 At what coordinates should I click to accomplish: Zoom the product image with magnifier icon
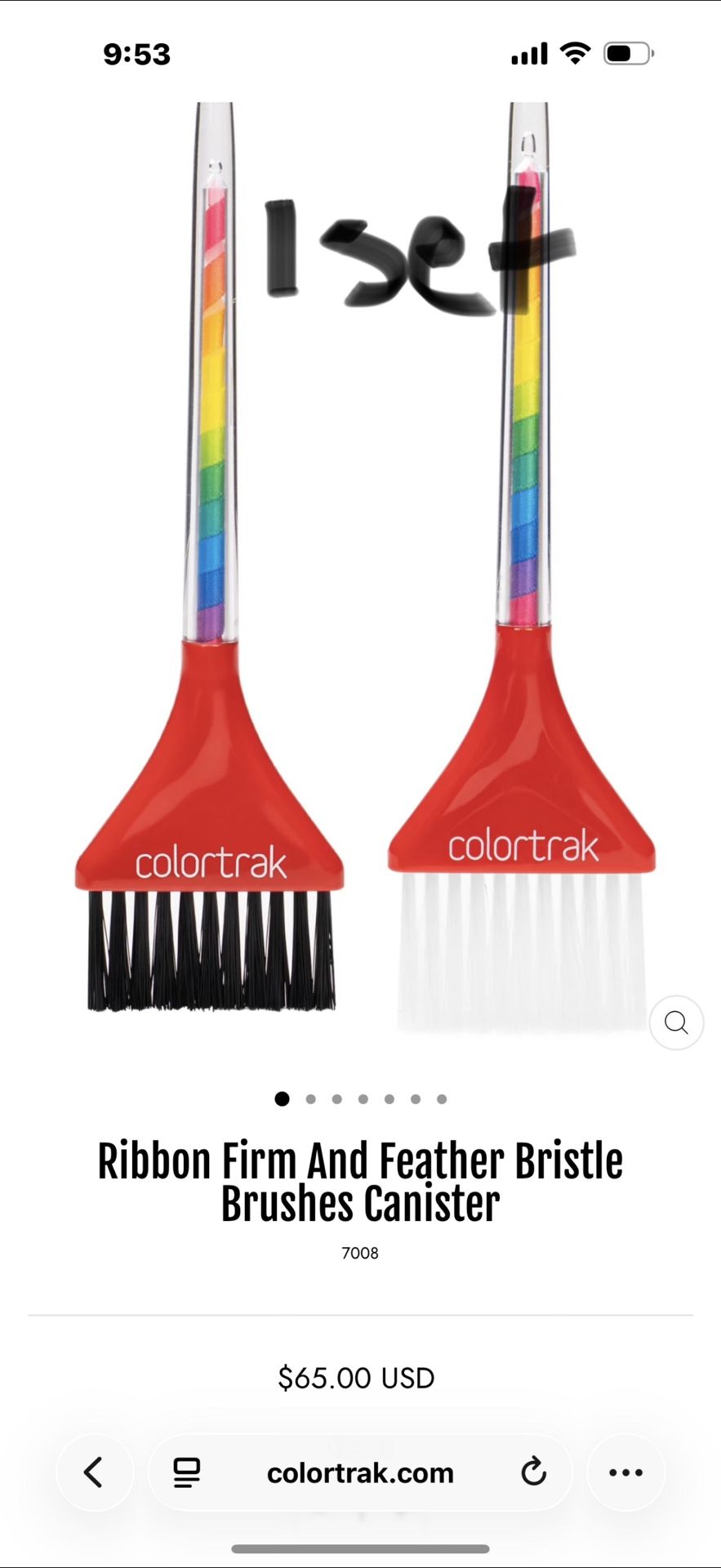676,1022
